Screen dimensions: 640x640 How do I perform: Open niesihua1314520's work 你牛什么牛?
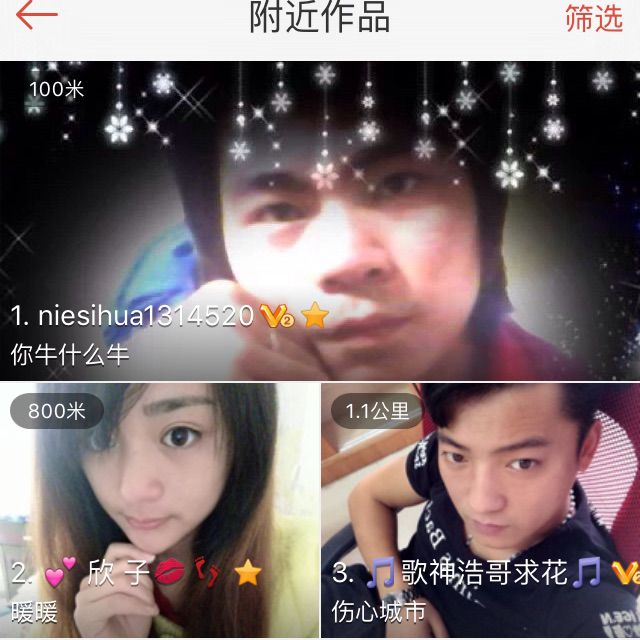(320, 220)
